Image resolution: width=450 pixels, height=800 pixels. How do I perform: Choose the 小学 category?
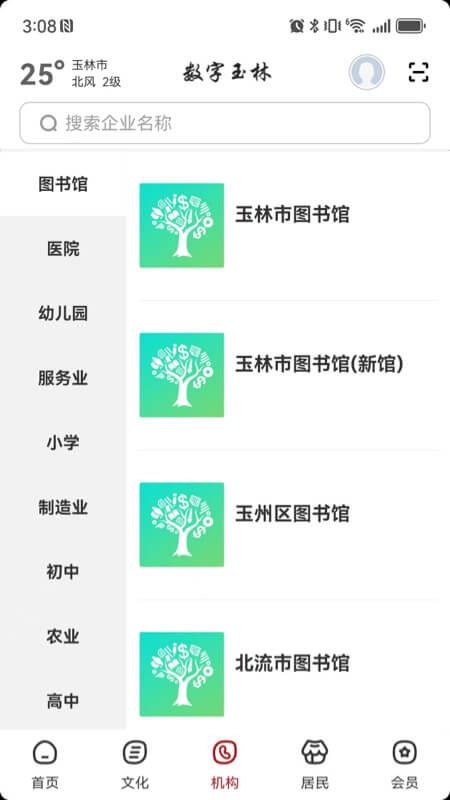click(63, 442)
